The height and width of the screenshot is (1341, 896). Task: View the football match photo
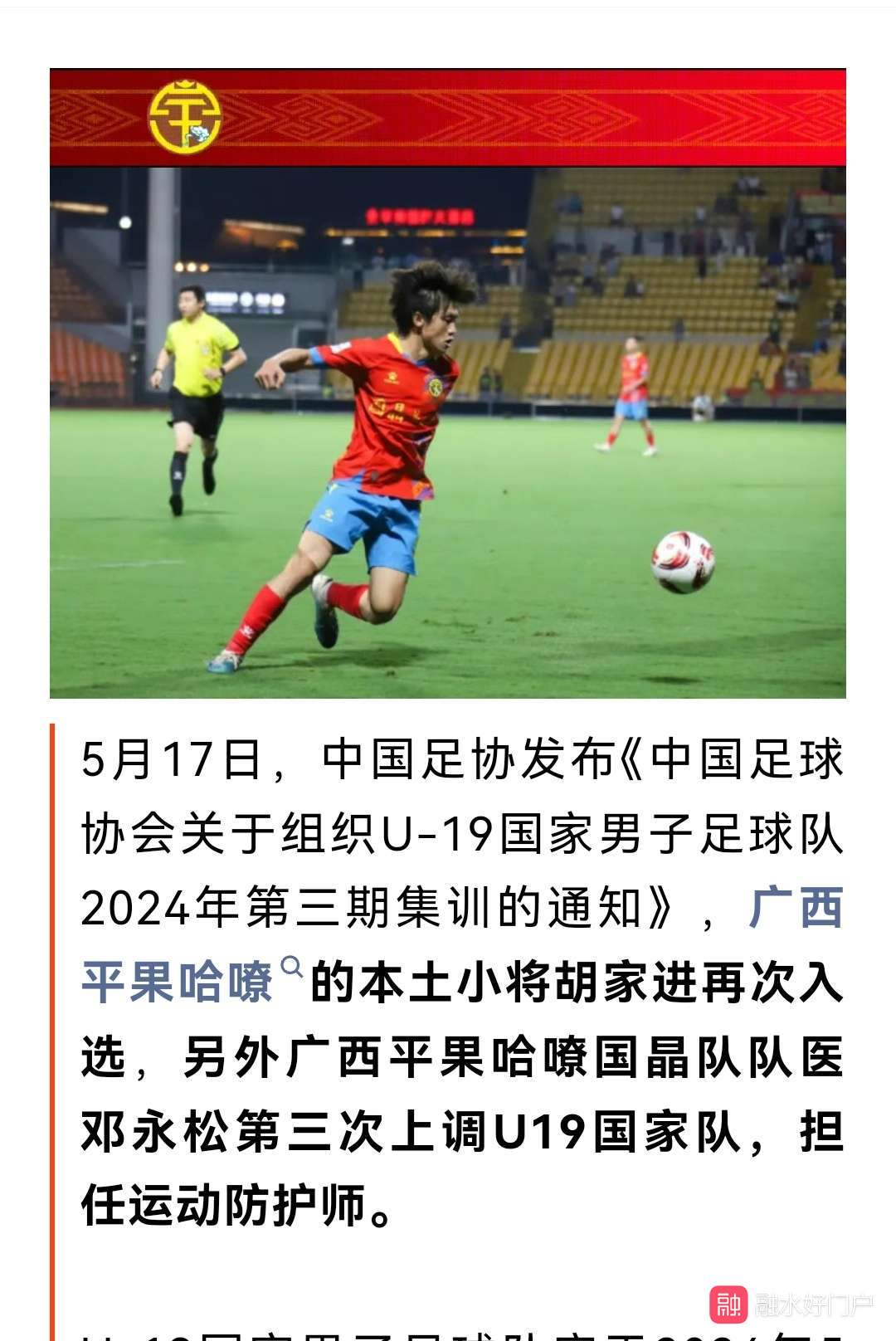(448, 432)
